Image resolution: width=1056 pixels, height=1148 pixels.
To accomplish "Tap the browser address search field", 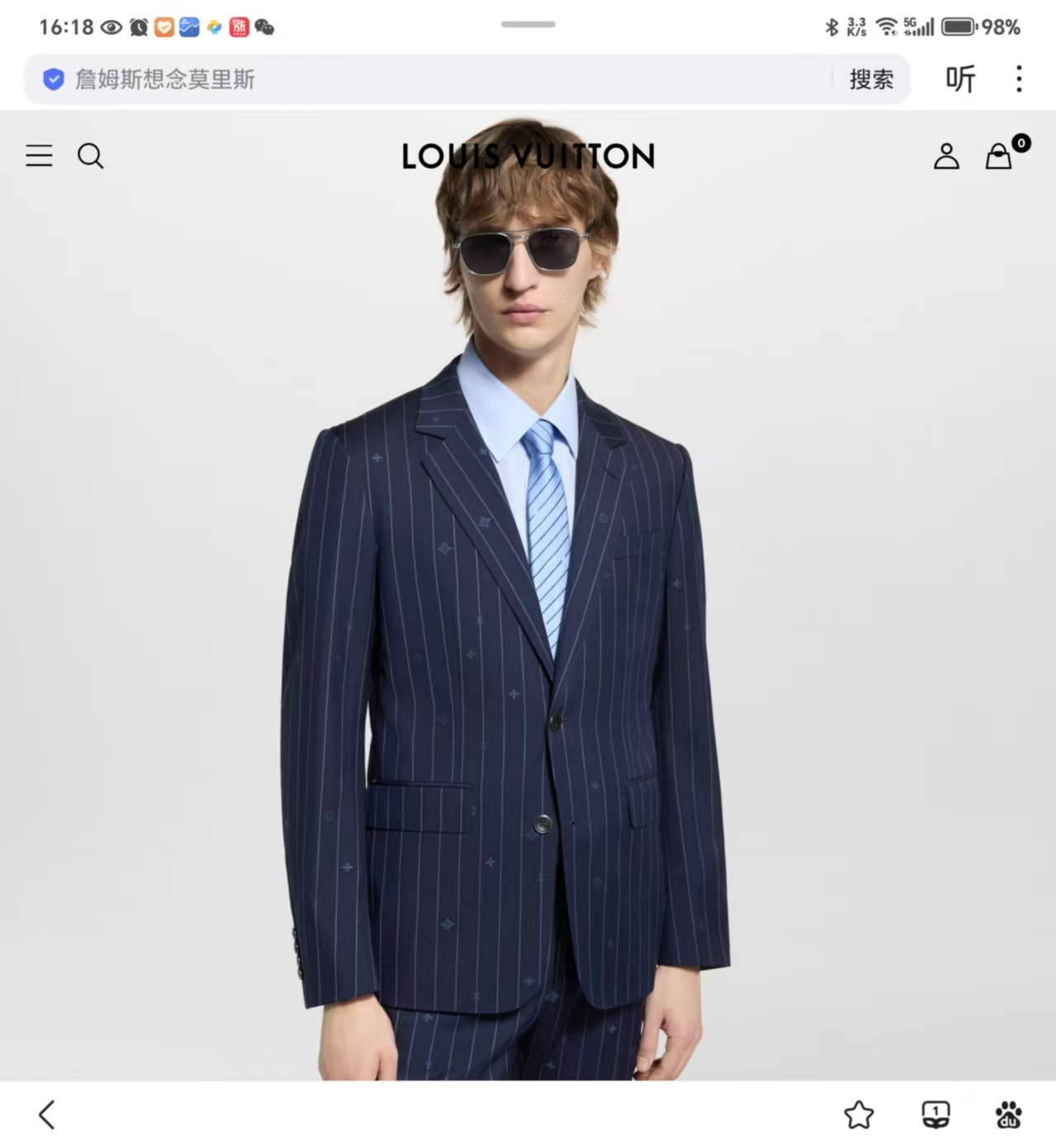I will coord(428,79).
